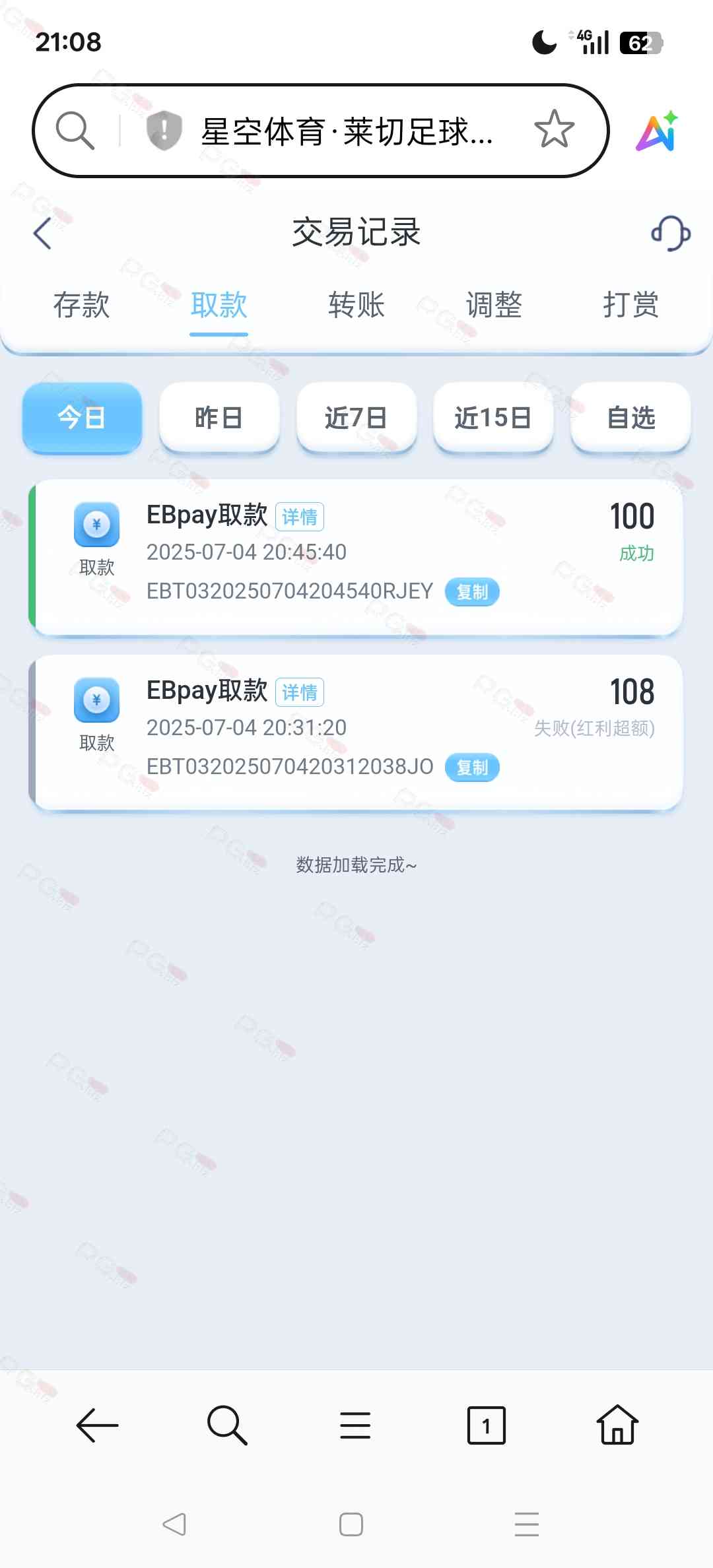Go to the browser home page
The width and height of the screenshot is (713, 1568).
pos(617,1425)
